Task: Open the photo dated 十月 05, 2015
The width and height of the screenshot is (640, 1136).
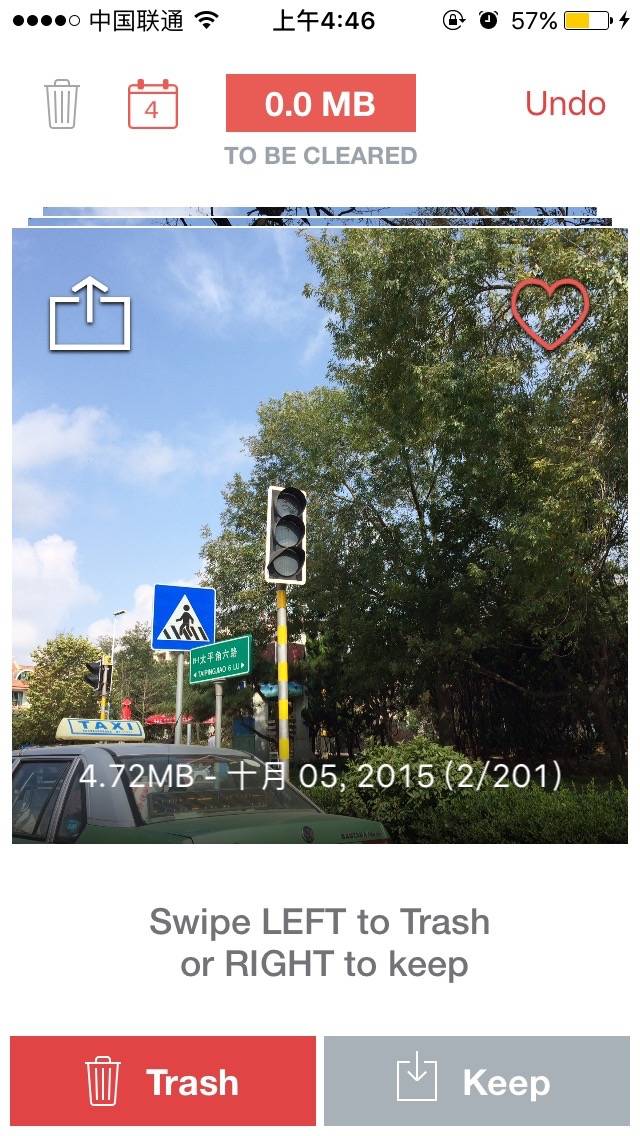Action: click(x=320, y=536)
